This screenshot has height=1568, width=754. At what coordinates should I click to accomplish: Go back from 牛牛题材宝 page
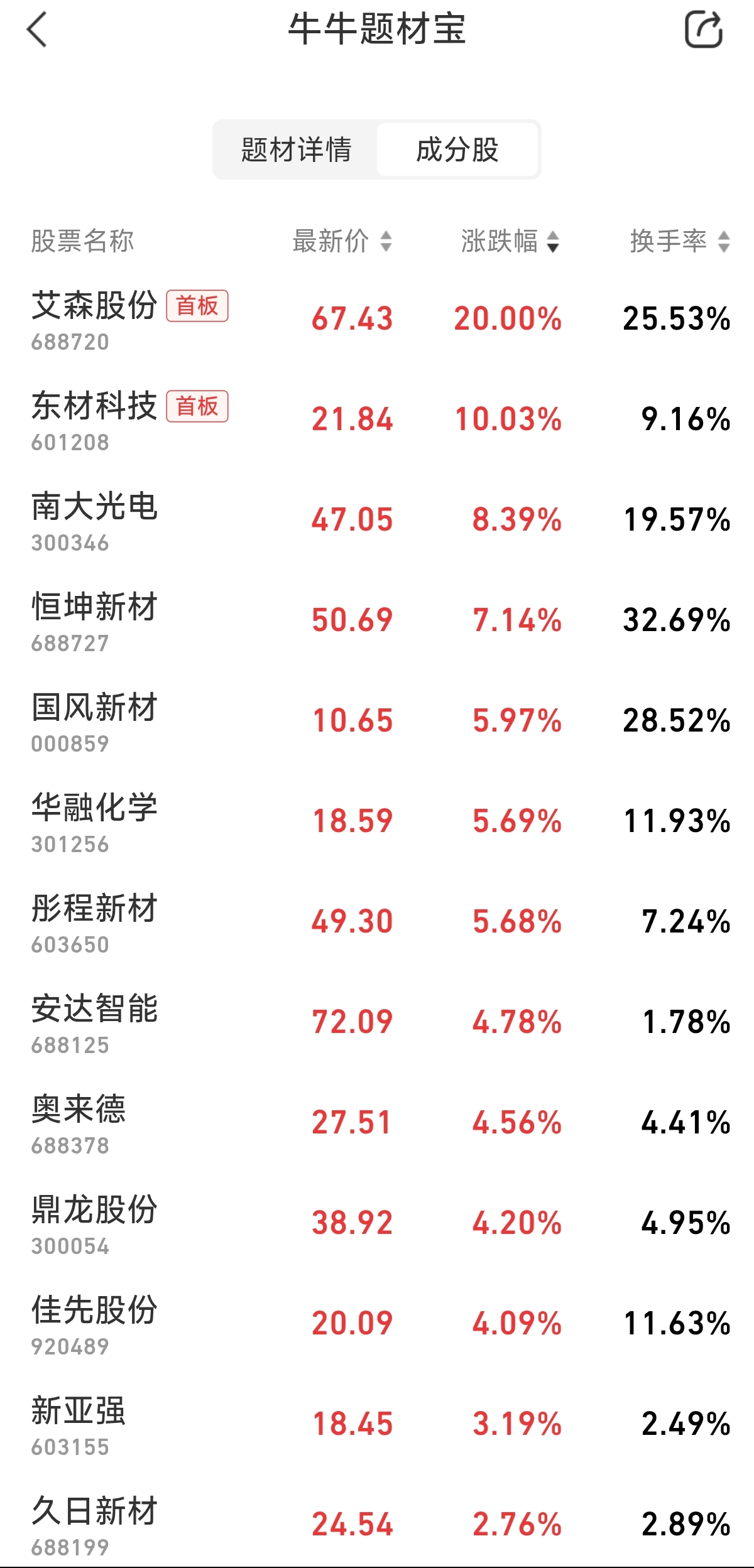(x=38, y=30)
